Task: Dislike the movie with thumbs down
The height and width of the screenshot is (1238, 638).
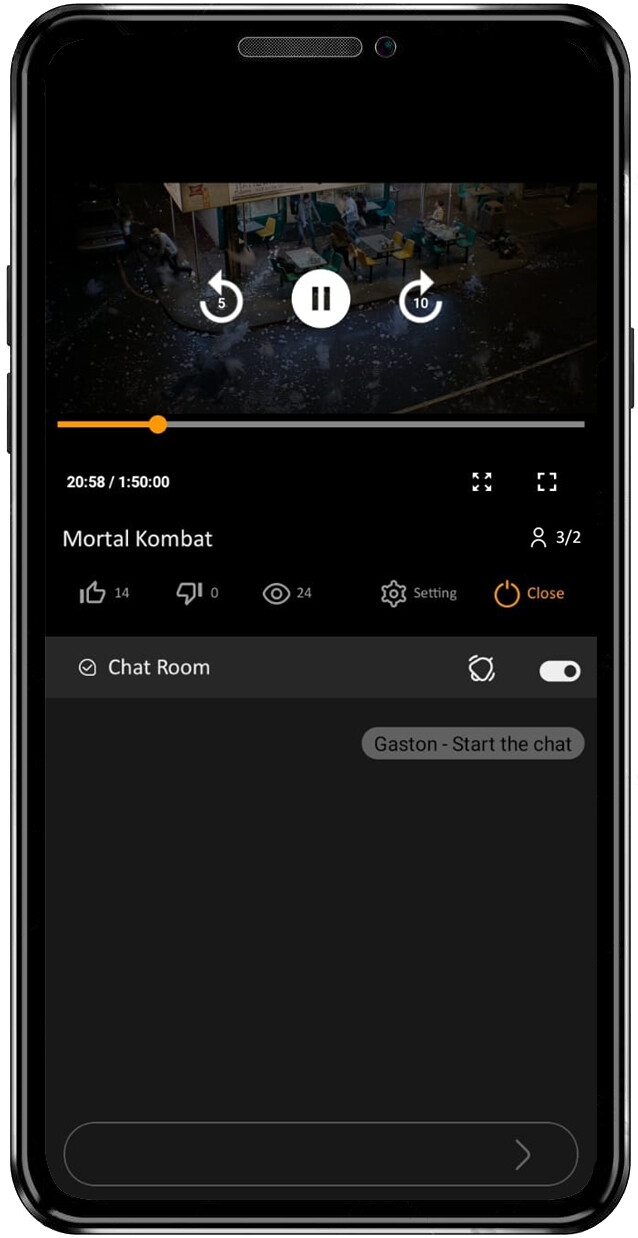Action: click(x=189, y=593)
